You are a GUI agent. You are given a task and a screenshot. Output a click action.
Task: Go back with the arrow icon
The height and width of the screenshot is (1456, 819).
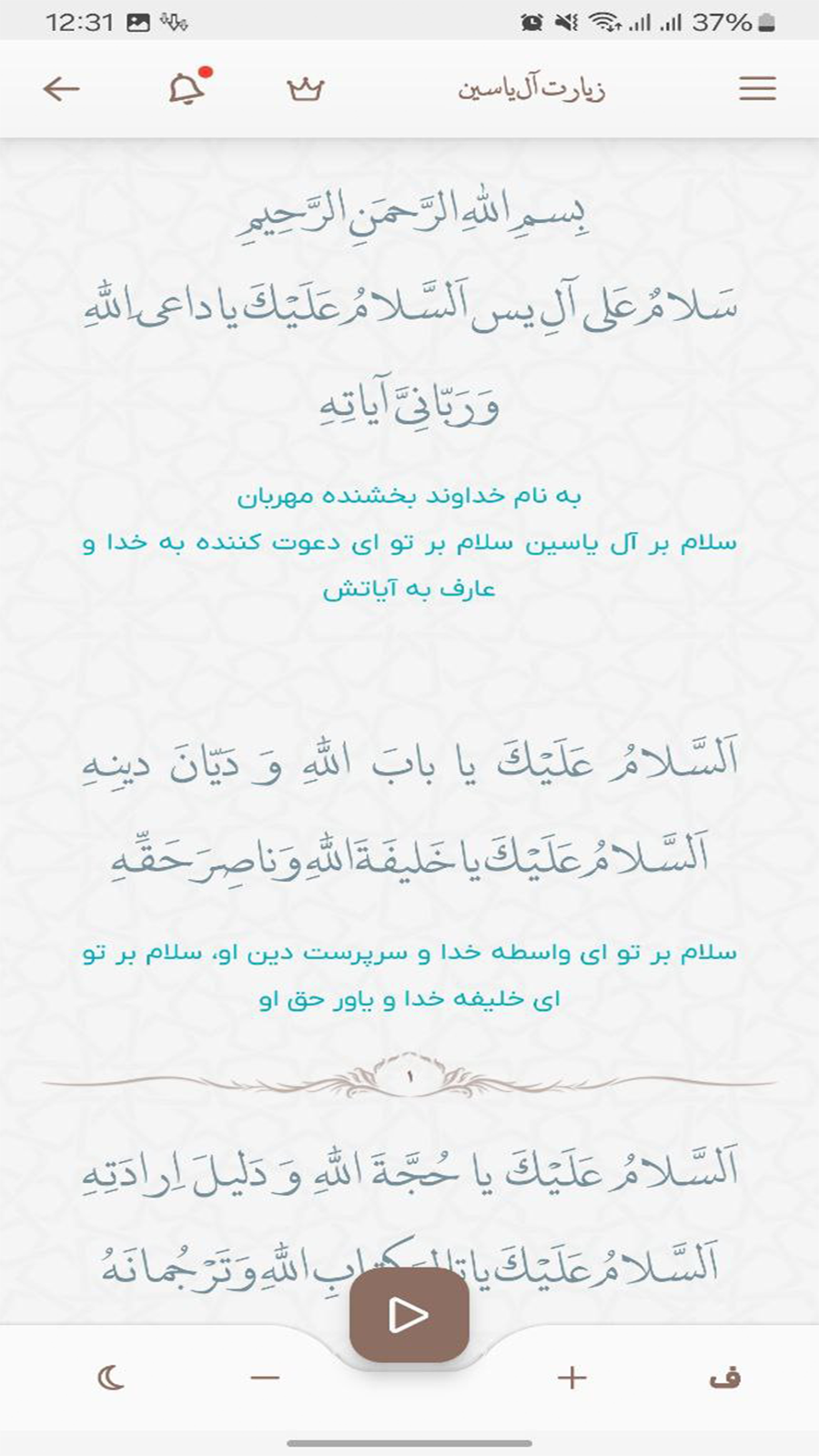click(61, 88)
